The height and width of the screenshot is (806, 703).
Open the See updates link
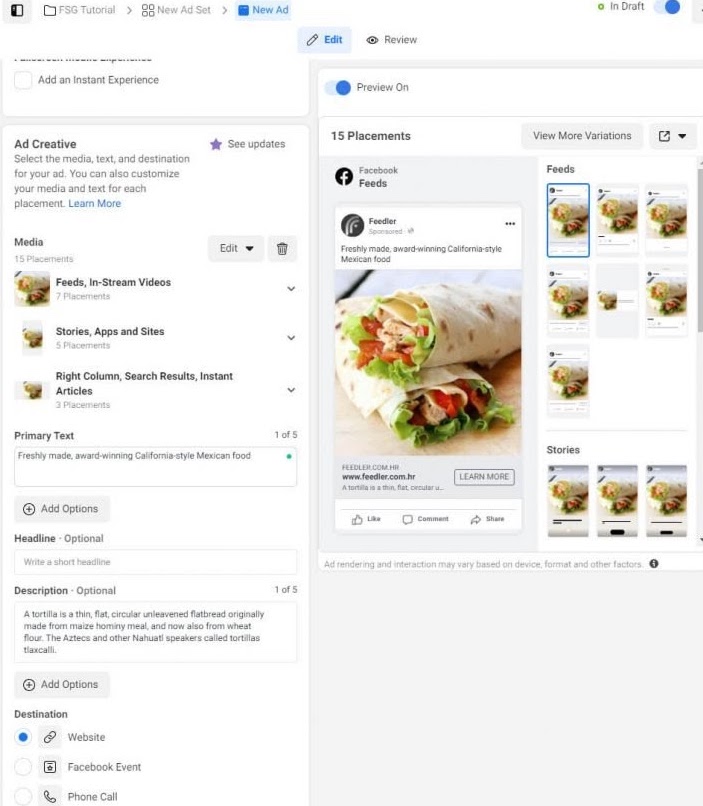pos(247,144)
